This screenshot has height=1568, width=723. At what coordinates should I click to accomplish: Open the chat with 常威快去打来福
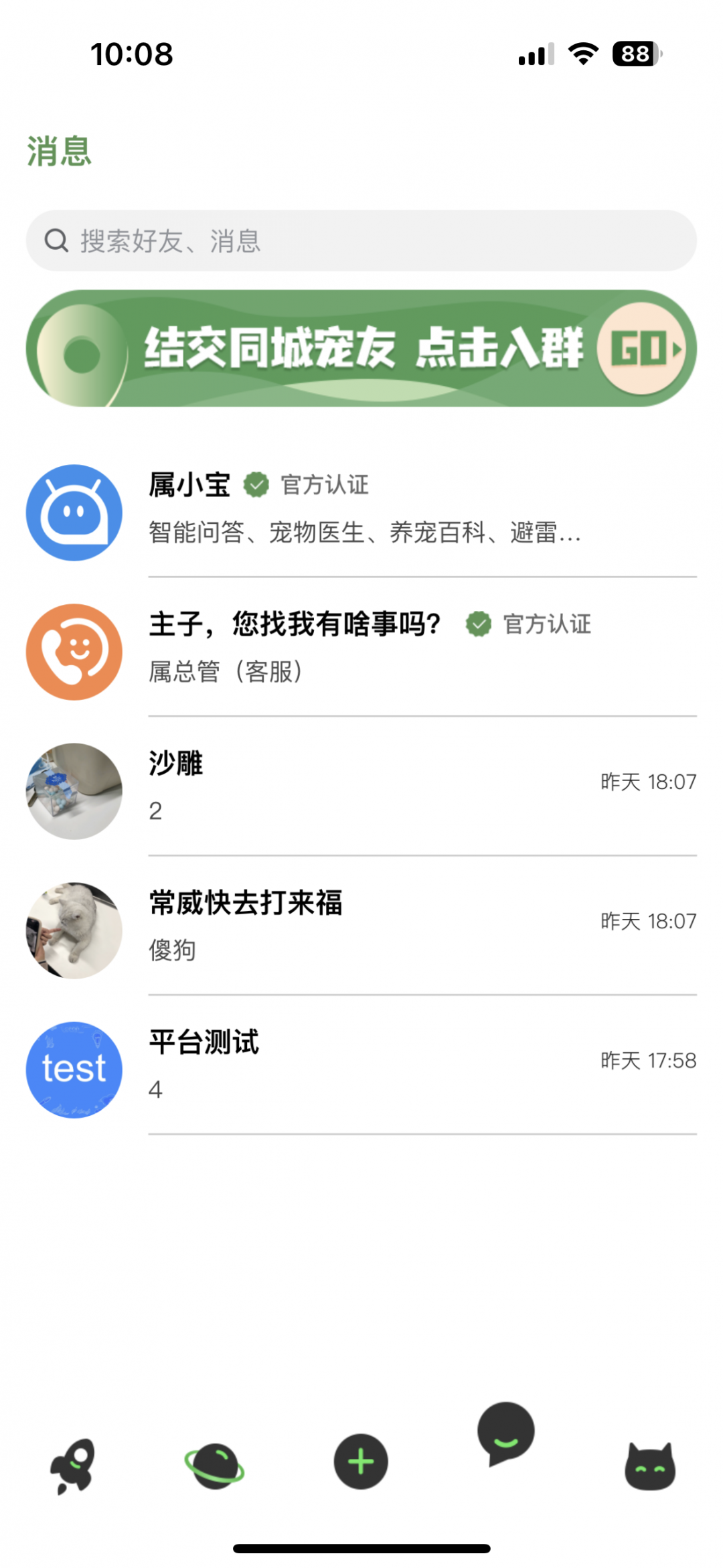(361, 930)
